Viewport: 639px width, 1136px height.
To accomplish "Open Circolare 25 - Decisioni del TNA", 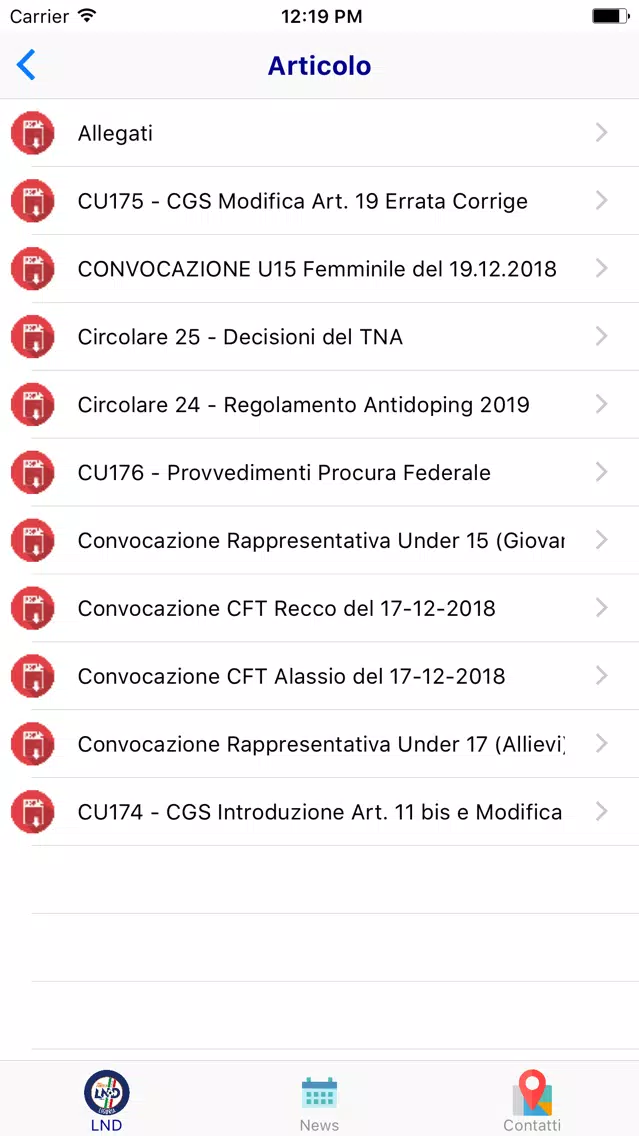I will (320, 337).
